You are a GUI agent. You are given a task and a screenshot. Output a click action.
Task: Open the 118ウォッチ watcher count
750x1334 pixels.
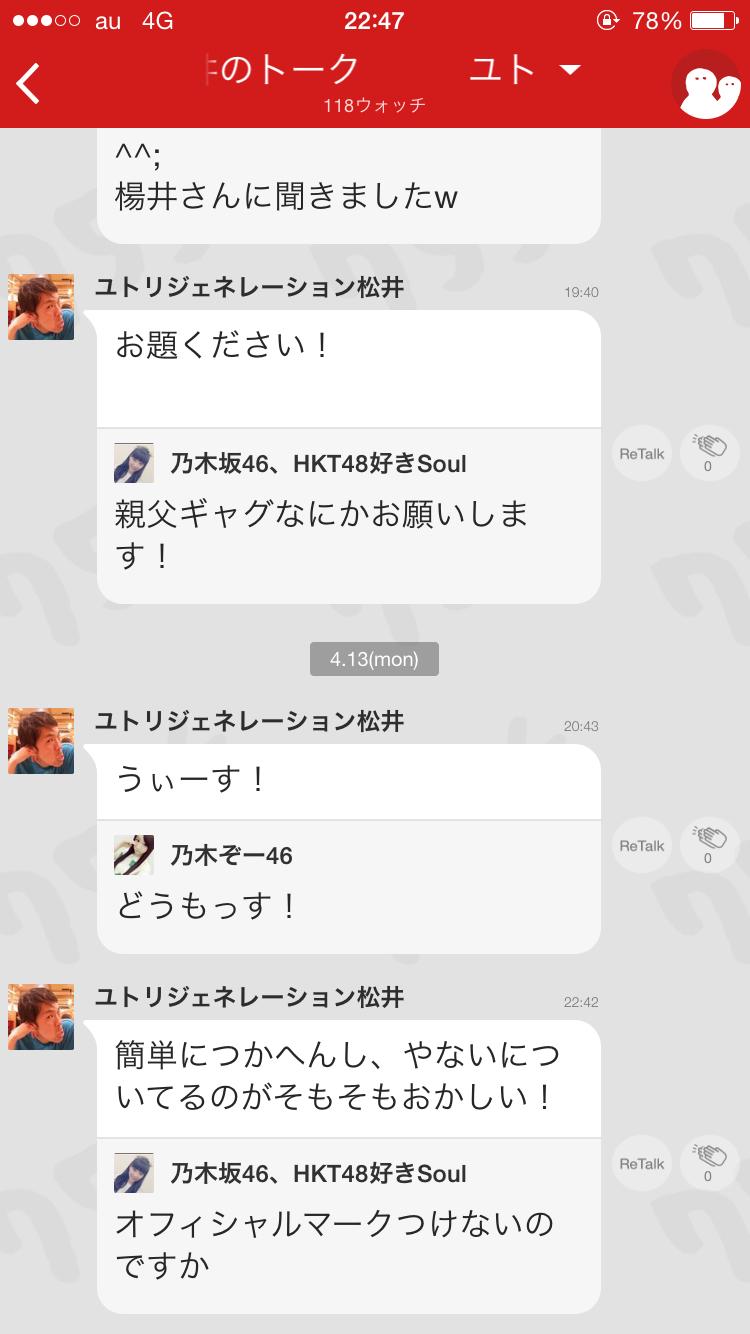click(x=375, y=104)
